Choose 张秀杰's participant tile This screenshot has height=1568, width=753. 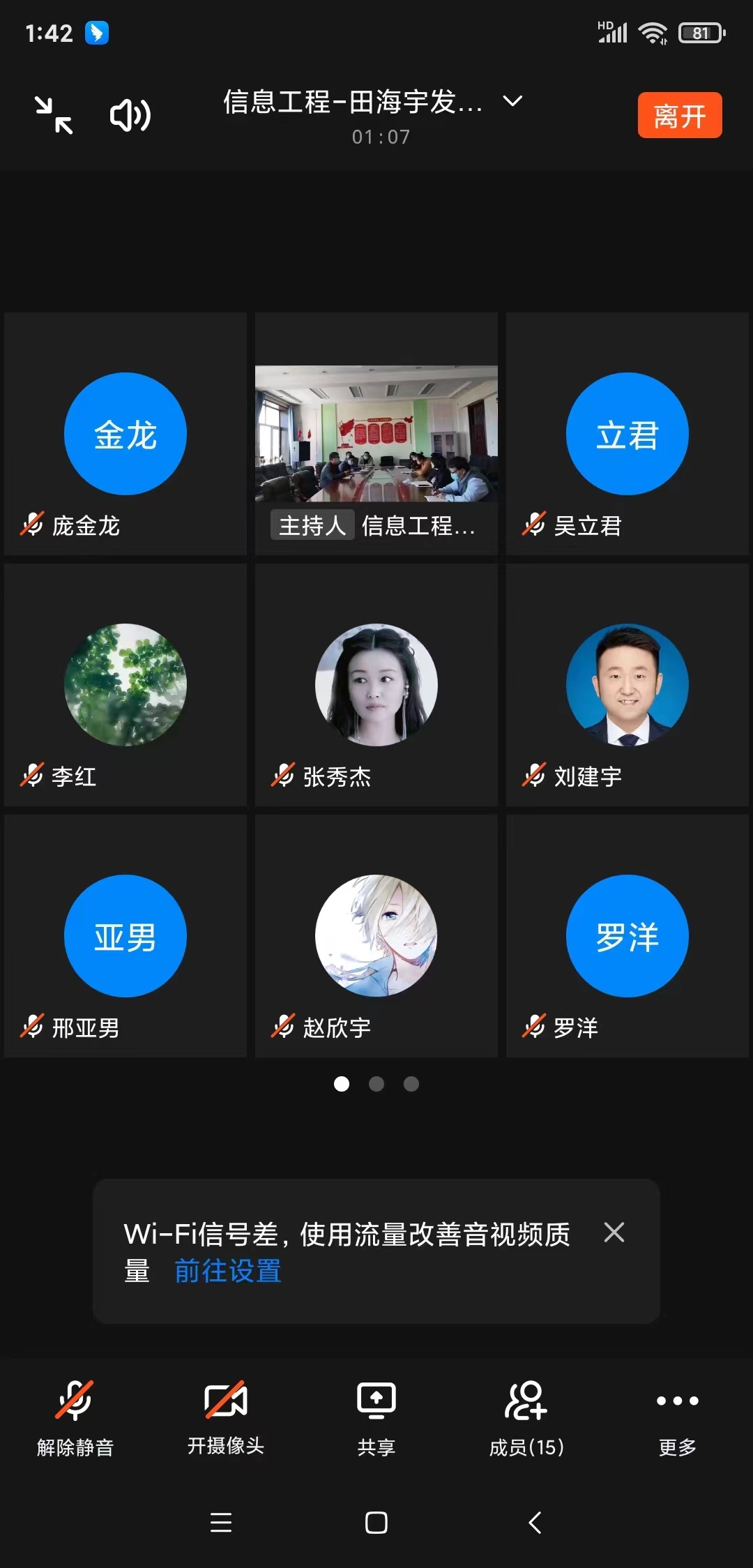(x=376, y=685)
